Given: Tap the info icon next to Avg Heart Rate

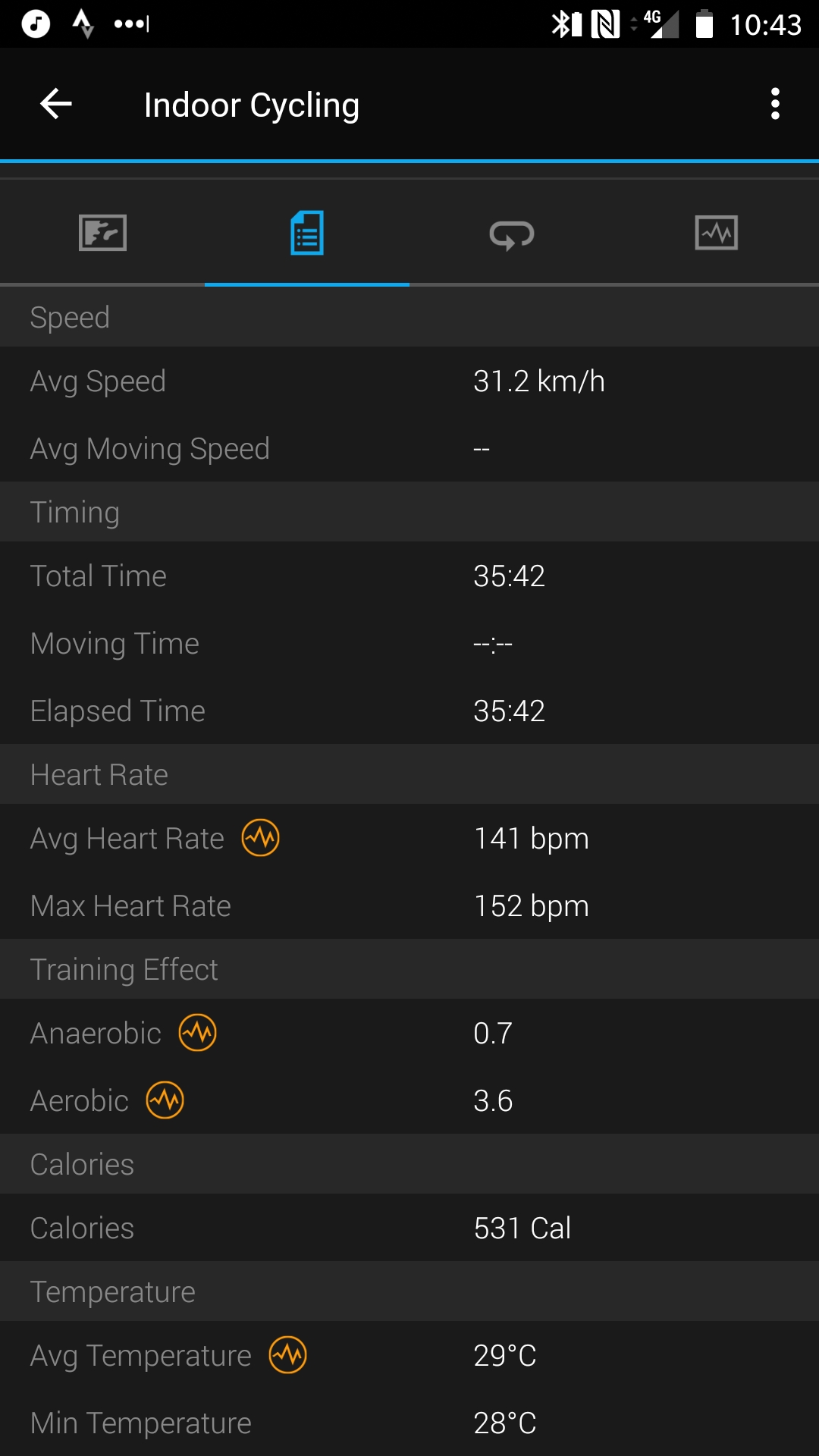Looking at the screenshot, I should [261, 838].
